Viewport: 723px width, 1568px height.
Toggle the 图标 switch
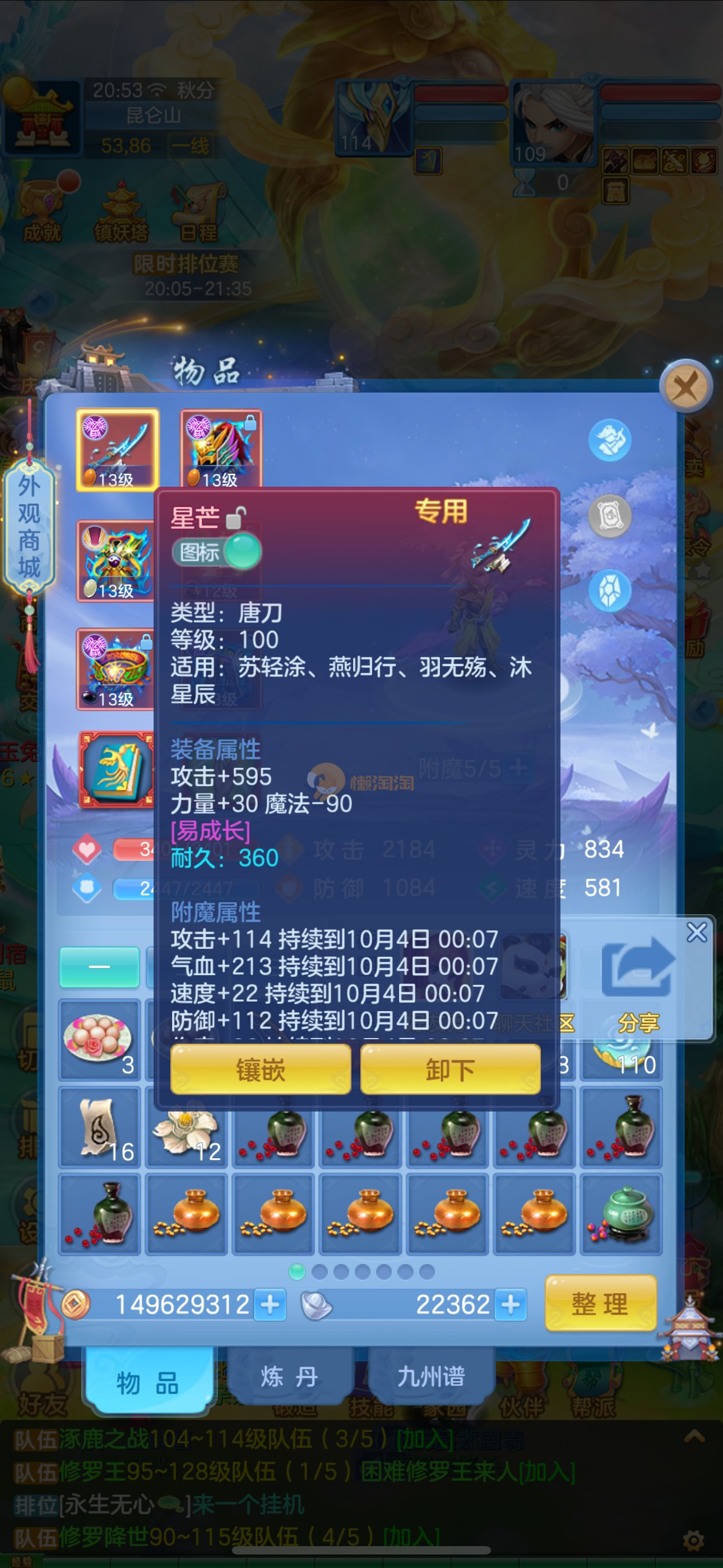point(217,552)
